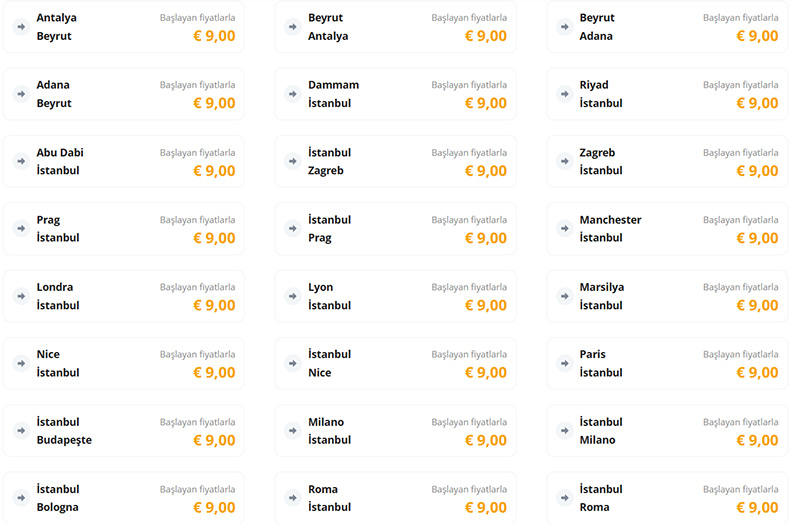Open the Prag to İstanbul flight card
The width and height of the screenshot is (790, 524).
(124, 229)
